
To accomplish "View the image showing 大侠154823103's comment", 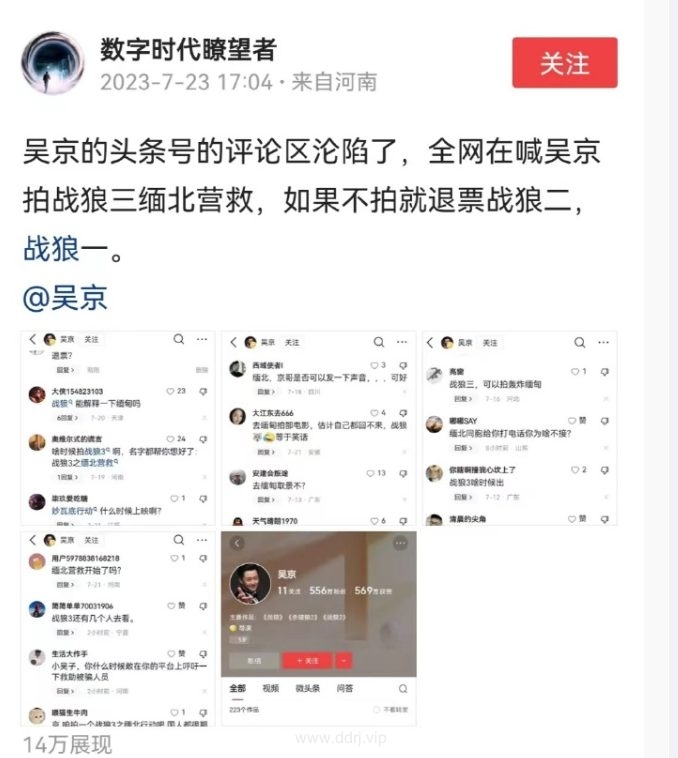I will 118,428.
